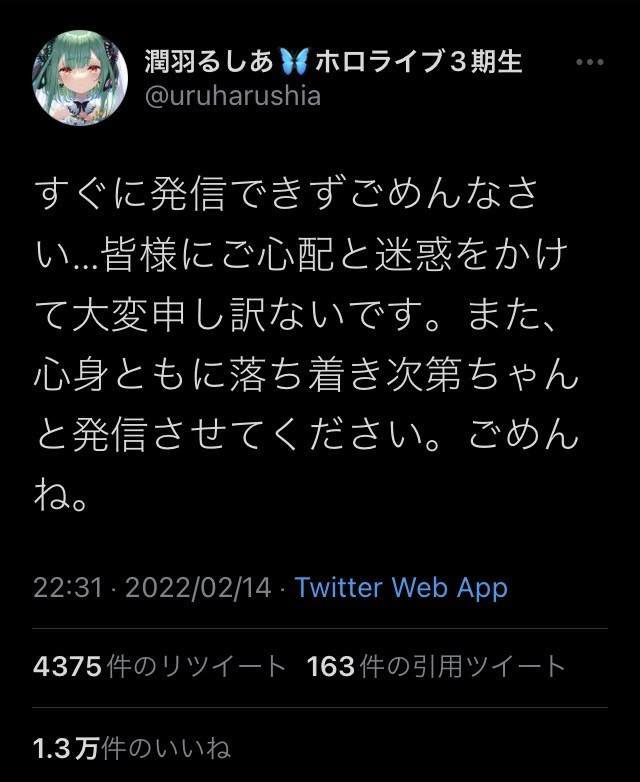The height and width of the screenshot is (782, 640).
Task: Tap the Twitter Web App source link
Action: (401, 587)
